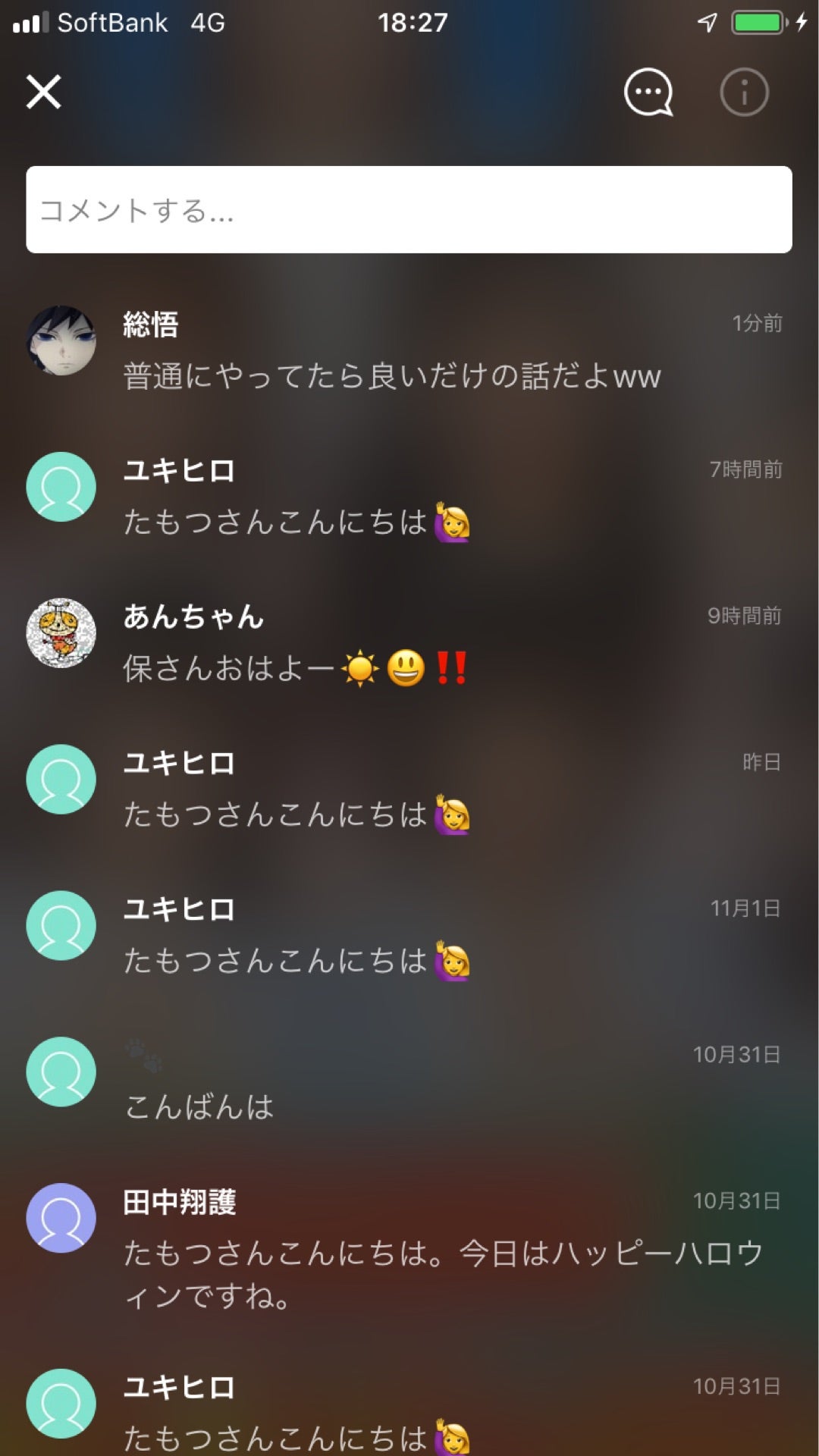Tap the anonymous user's avatar icon

pyautogui.click(x=61, y=1072)
